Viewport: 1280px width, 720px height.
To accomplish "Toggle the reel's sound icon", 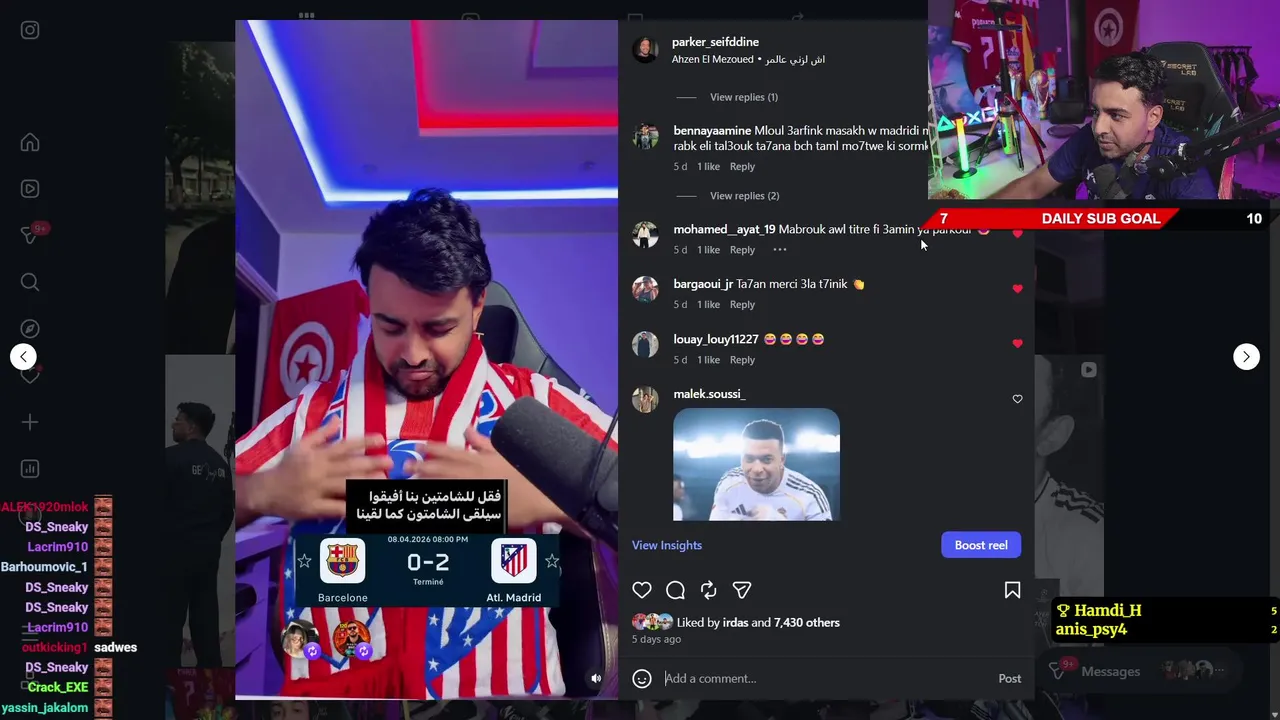I will click(596, 678).
